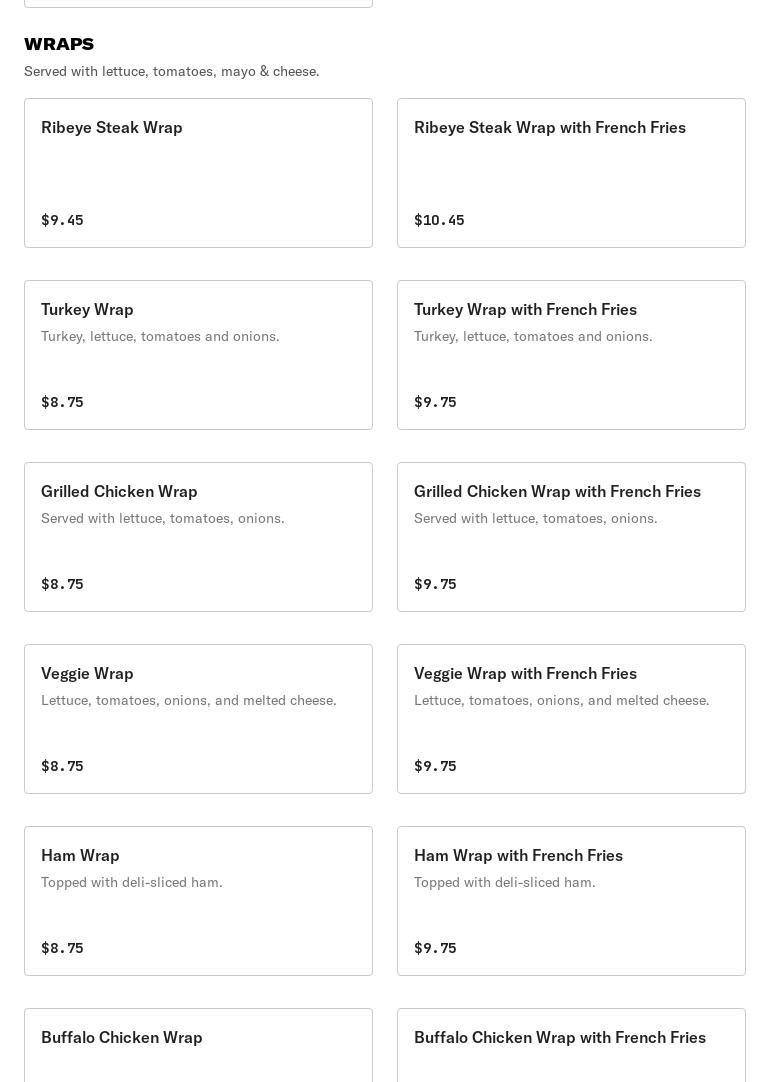770x1082 pixels.
Task: Open the Grilled Chicken Wrap item
Action: pyautogui.click(x=198, y=537)
